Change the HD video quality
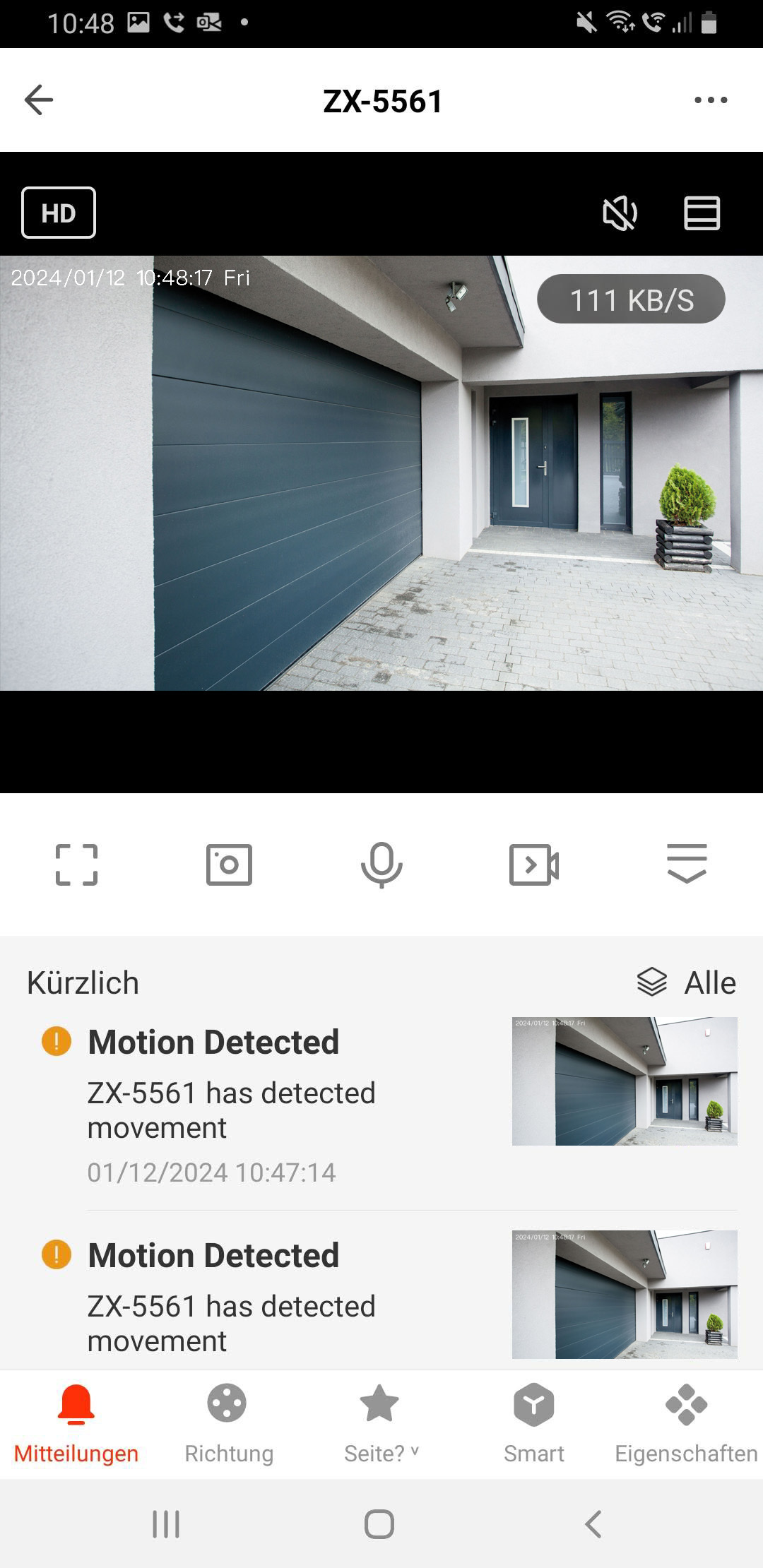This screenshot has width=763, height=1568. tap(59, 213)
